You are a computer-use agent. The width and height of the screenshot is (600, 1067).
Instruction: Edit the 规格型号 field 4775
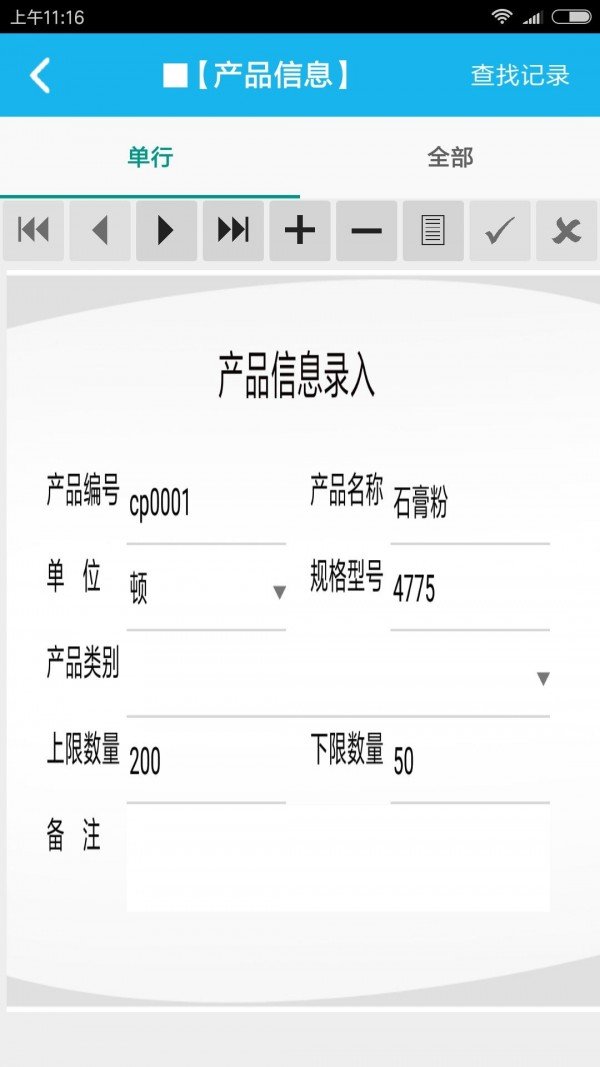tap(470, 591)
